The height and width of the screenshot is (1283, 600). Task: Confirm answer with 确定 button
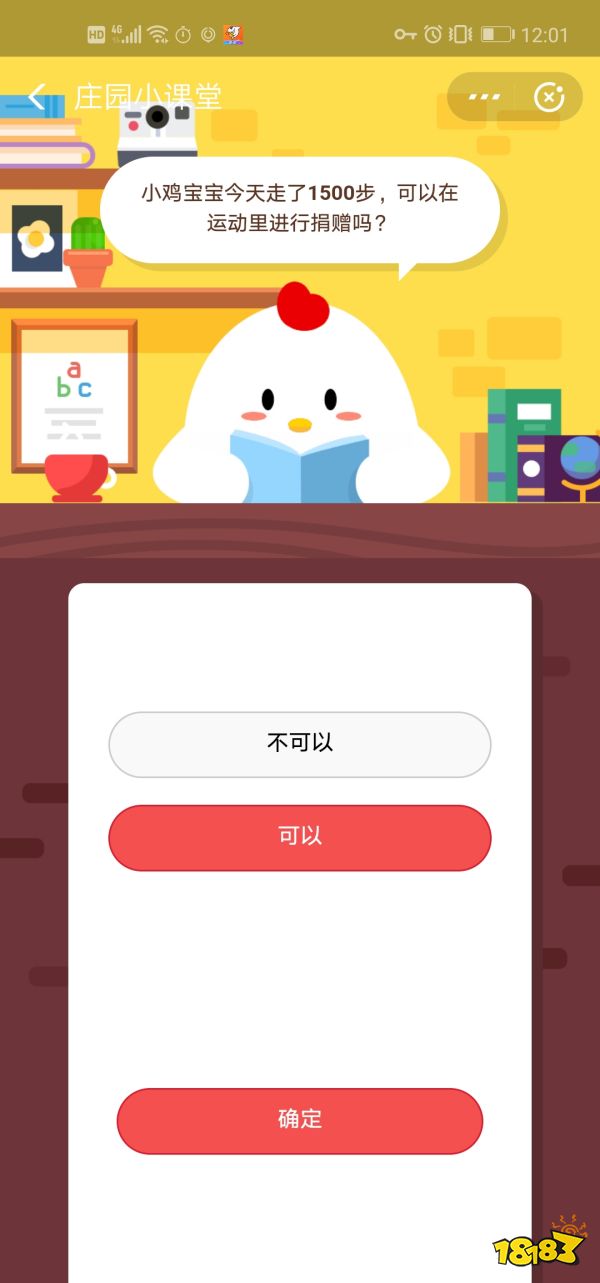coord(300,1120)
